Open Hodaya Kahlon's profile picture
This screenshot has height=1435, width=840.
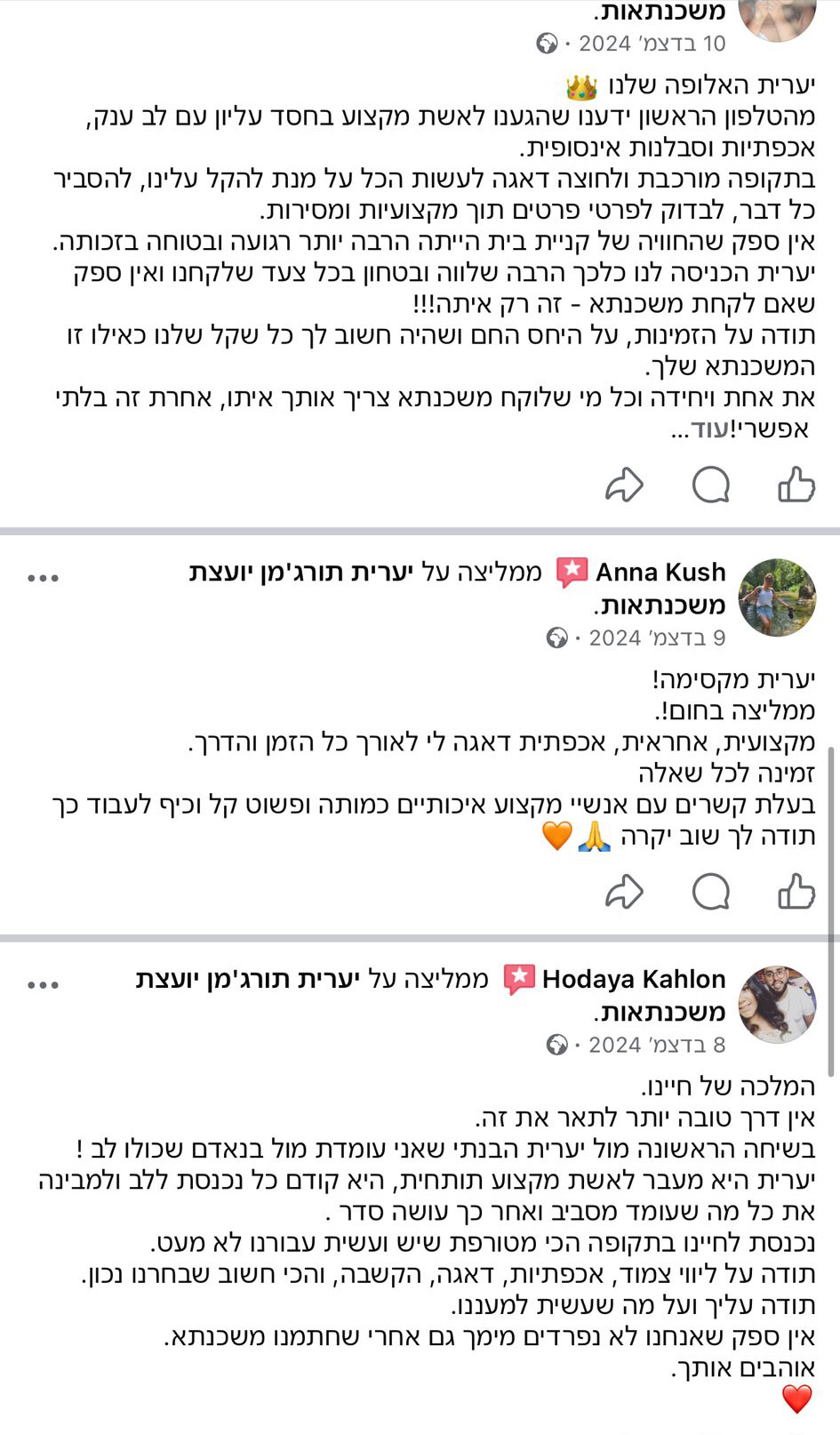click(x=777, y=1005)
